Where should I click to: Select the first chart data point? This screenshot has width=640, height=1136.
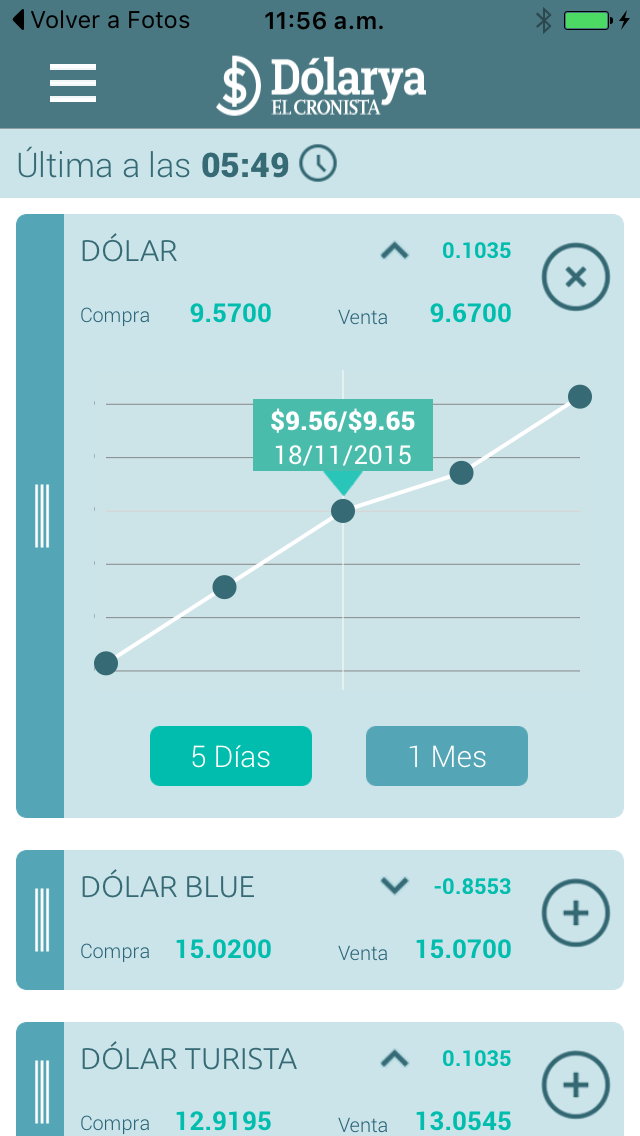pos(106,663)
